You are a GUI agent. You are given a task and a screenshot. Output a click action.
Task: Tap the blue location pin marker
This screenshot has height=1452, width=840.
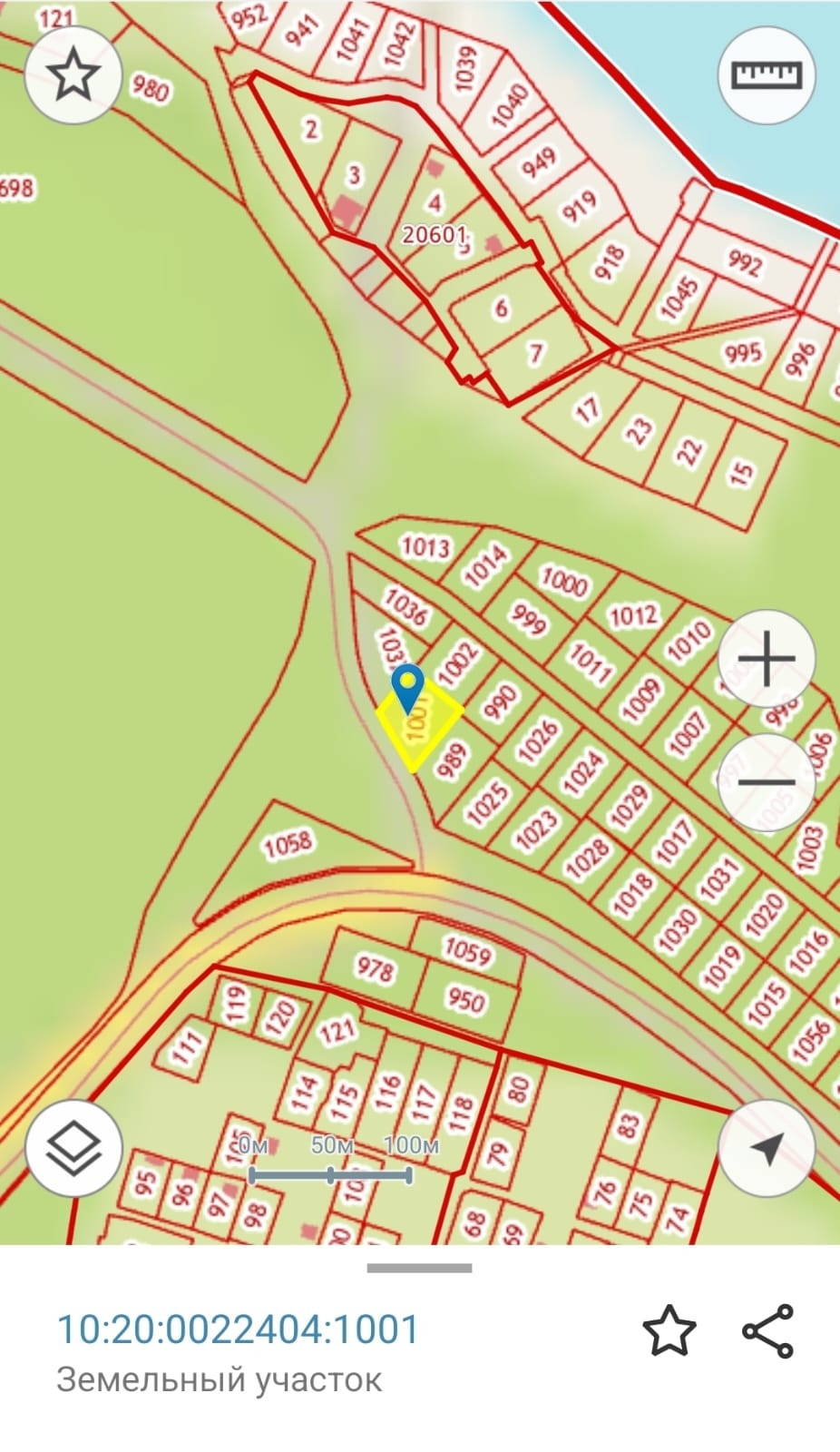click(408, 687)
